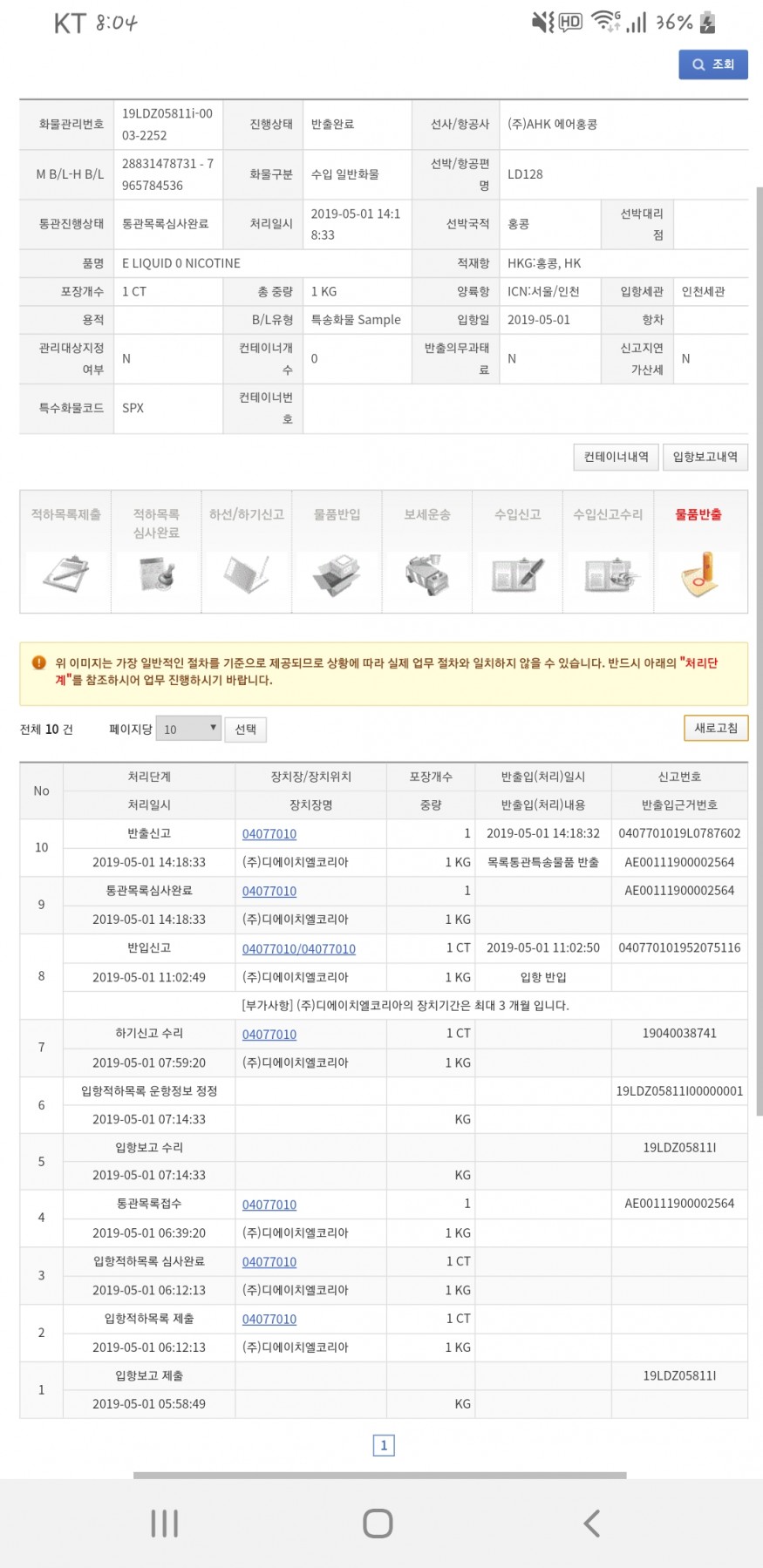763x1568 pixels.
Task: Open link 04077010/04077010 in 반입신고 row
Action: pos(299,949)
